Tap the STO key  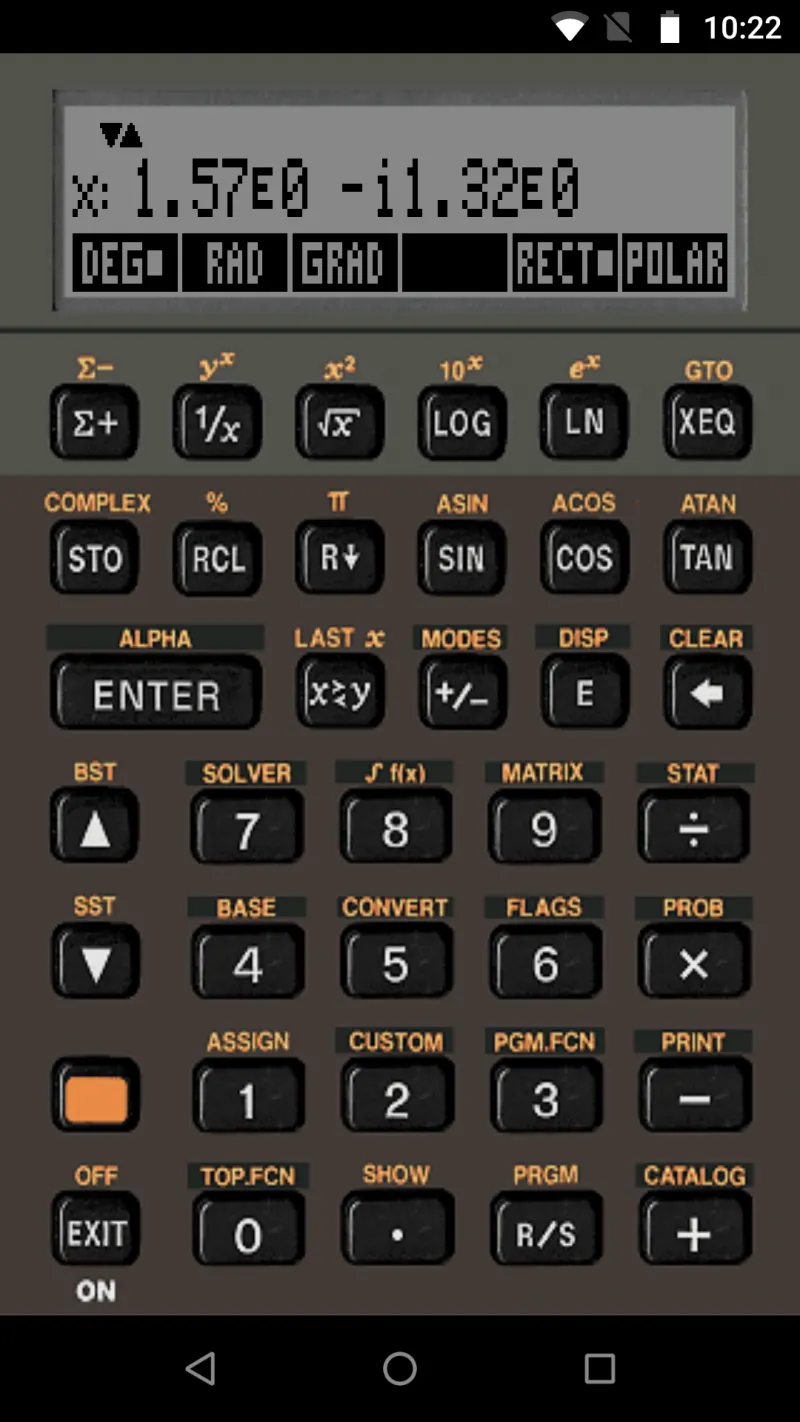point(95,558)
